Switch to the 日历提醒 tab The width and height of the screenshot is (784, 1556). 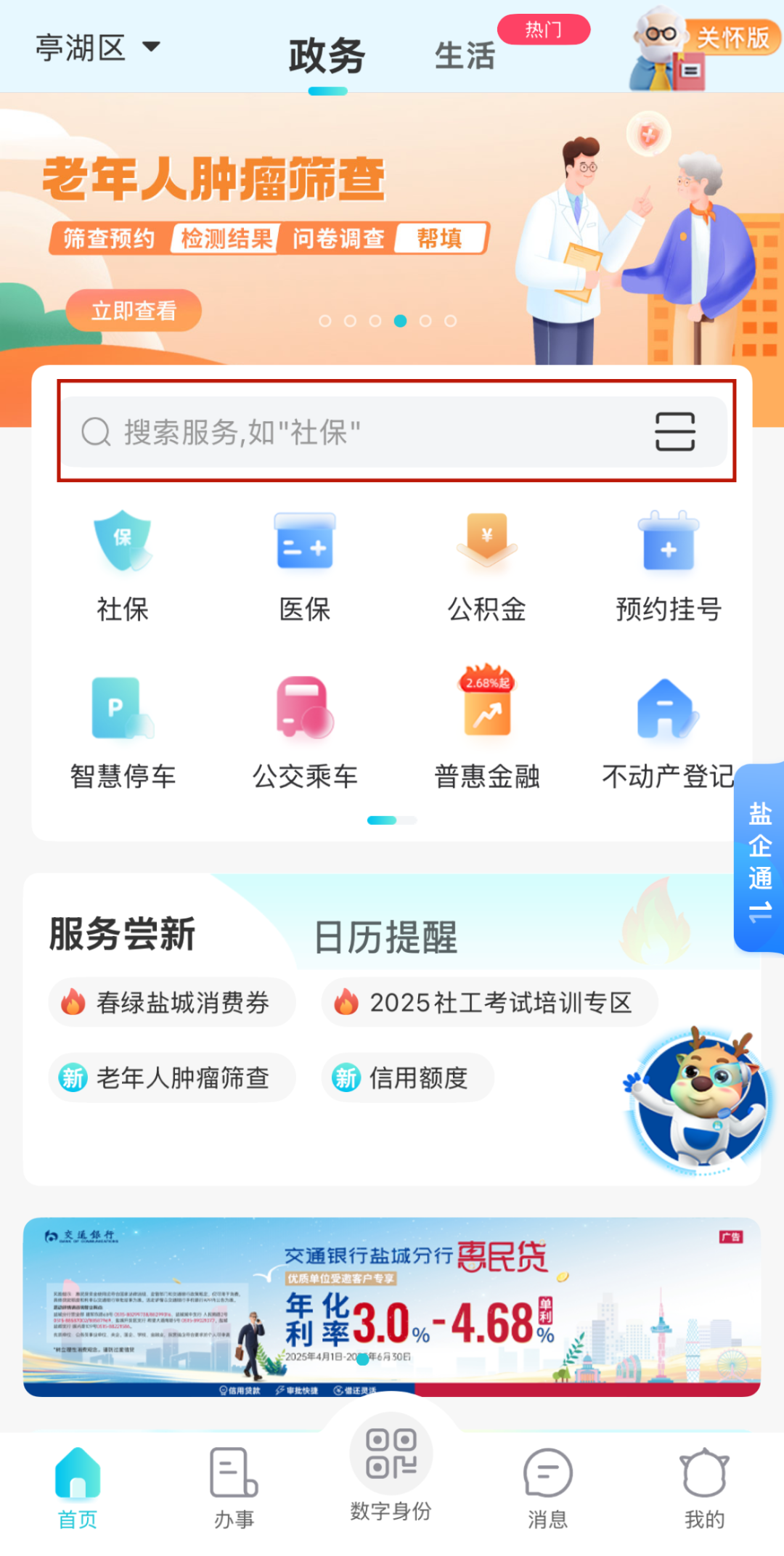tap(385, 937)
